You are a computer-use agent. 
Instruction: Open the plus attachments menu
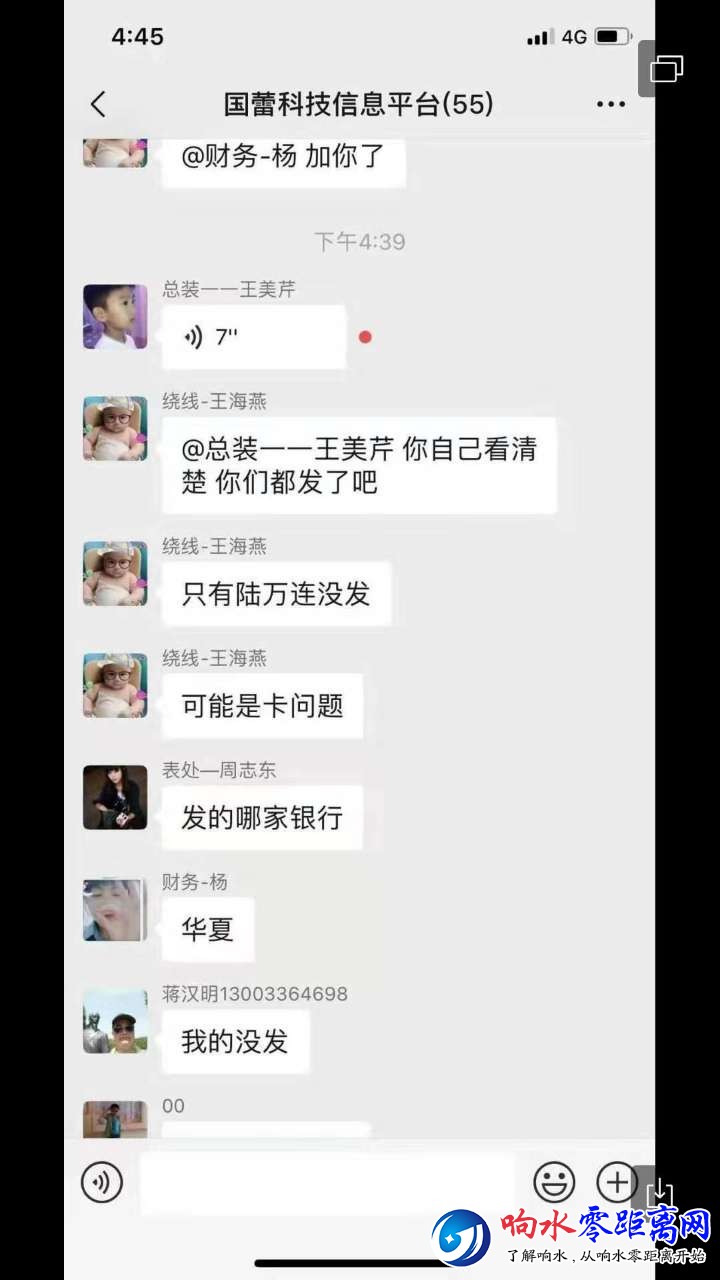click(x=616, y=1183)
